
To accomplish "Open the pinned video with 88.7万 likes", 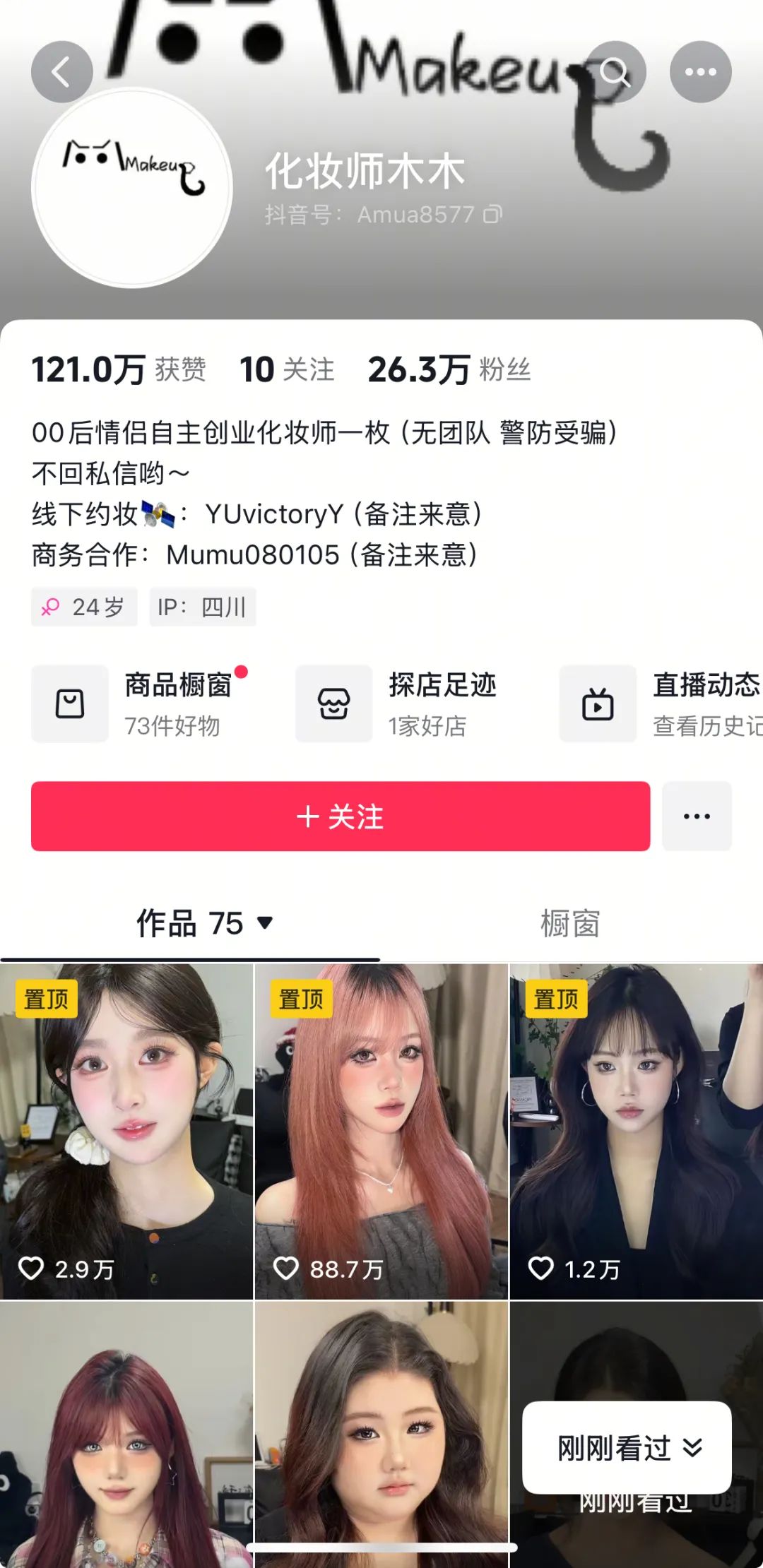I will (381, 1130).
